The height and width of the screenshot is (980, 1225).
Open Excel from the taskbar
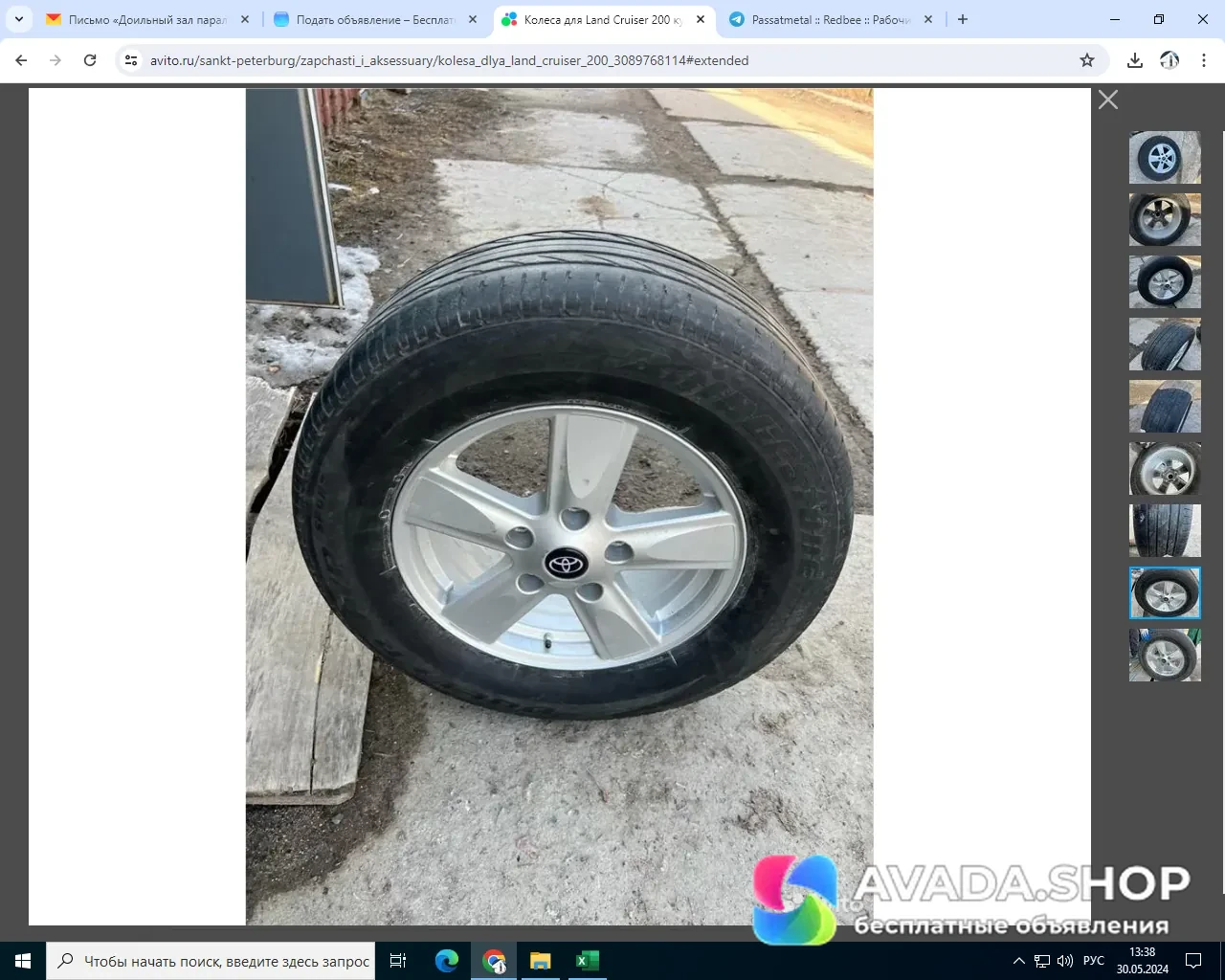tap(588, 961)
